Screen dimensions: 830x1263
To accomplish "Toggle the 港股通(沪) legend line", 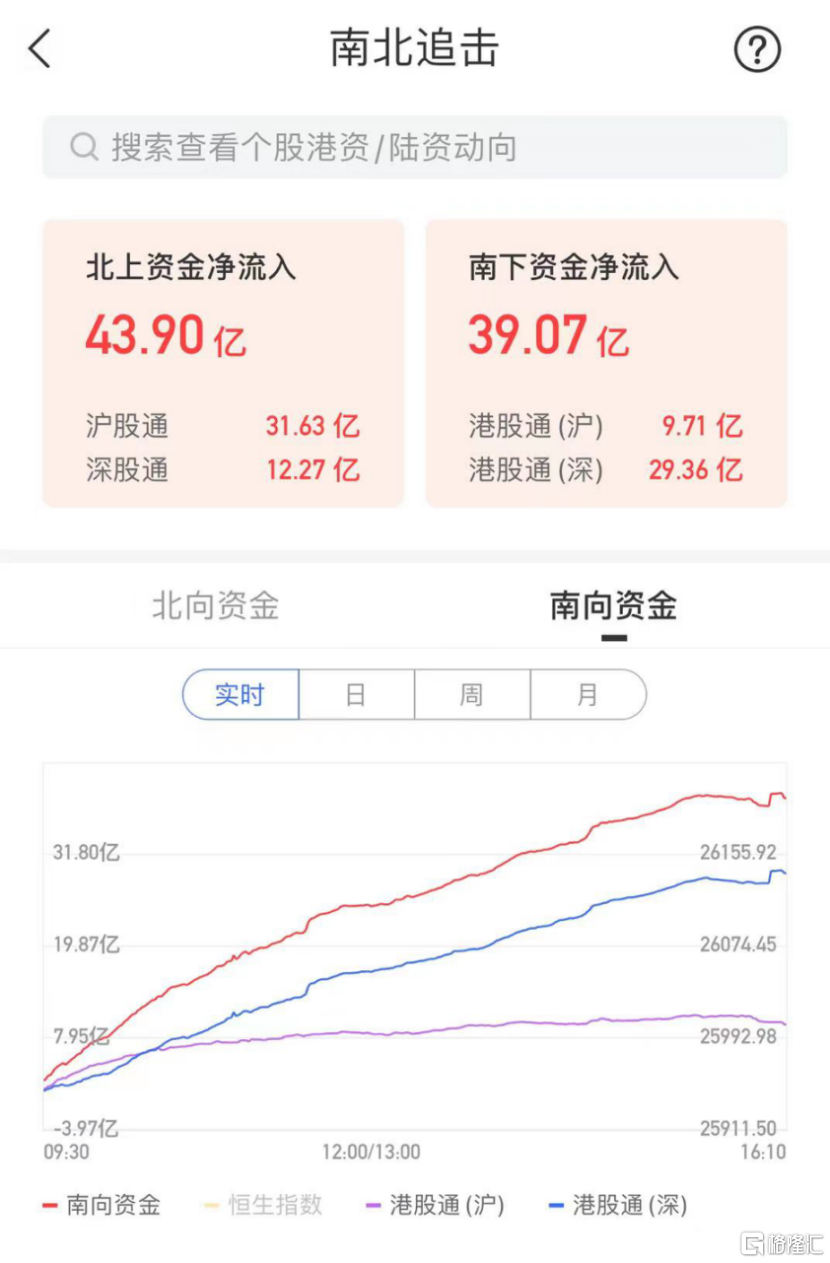I will [434, 1205].
